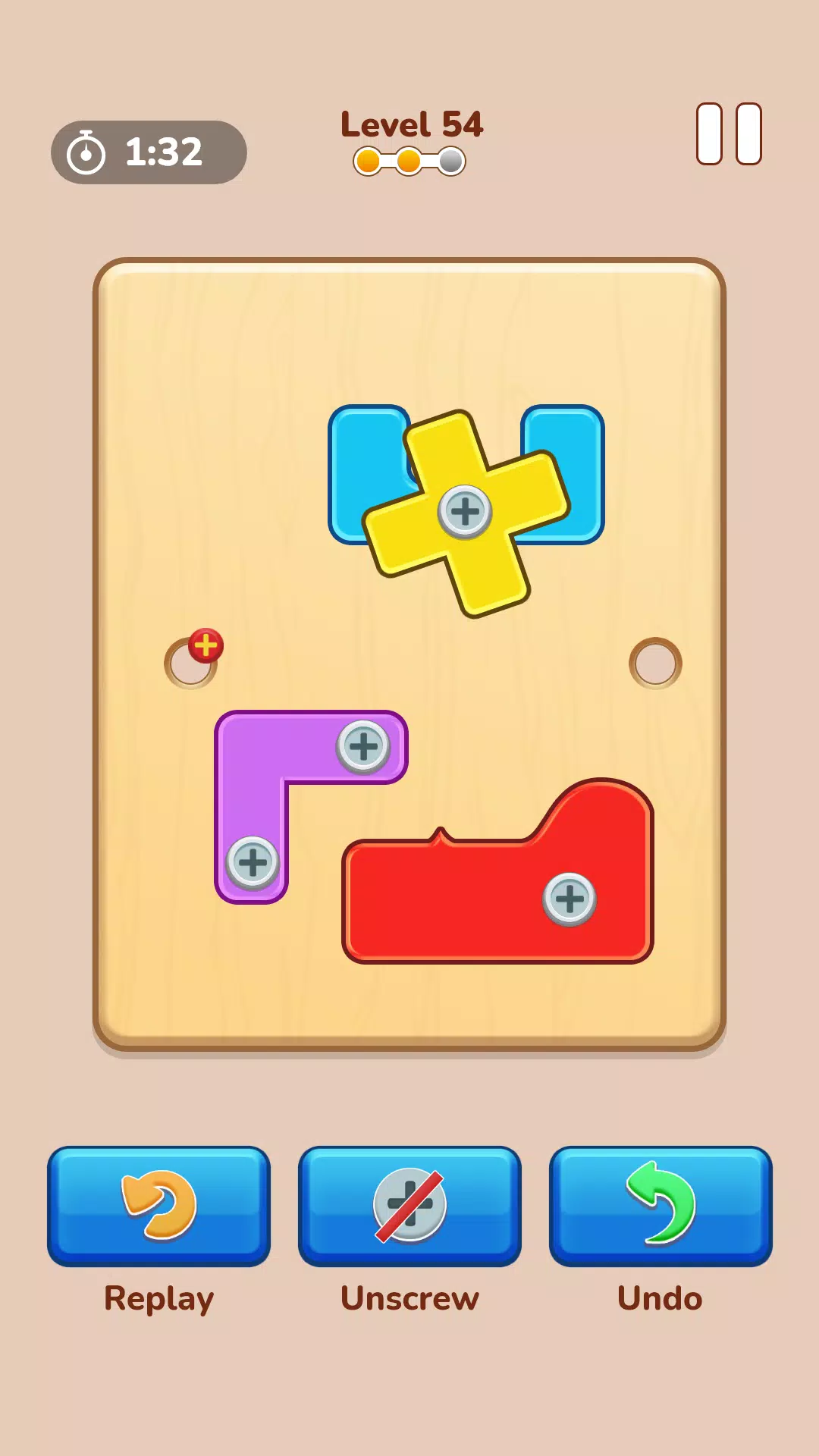This screenshot has height=1456, width=819.
Task: Tap the bottom screw on purple piece
Action: pos(253,862)
